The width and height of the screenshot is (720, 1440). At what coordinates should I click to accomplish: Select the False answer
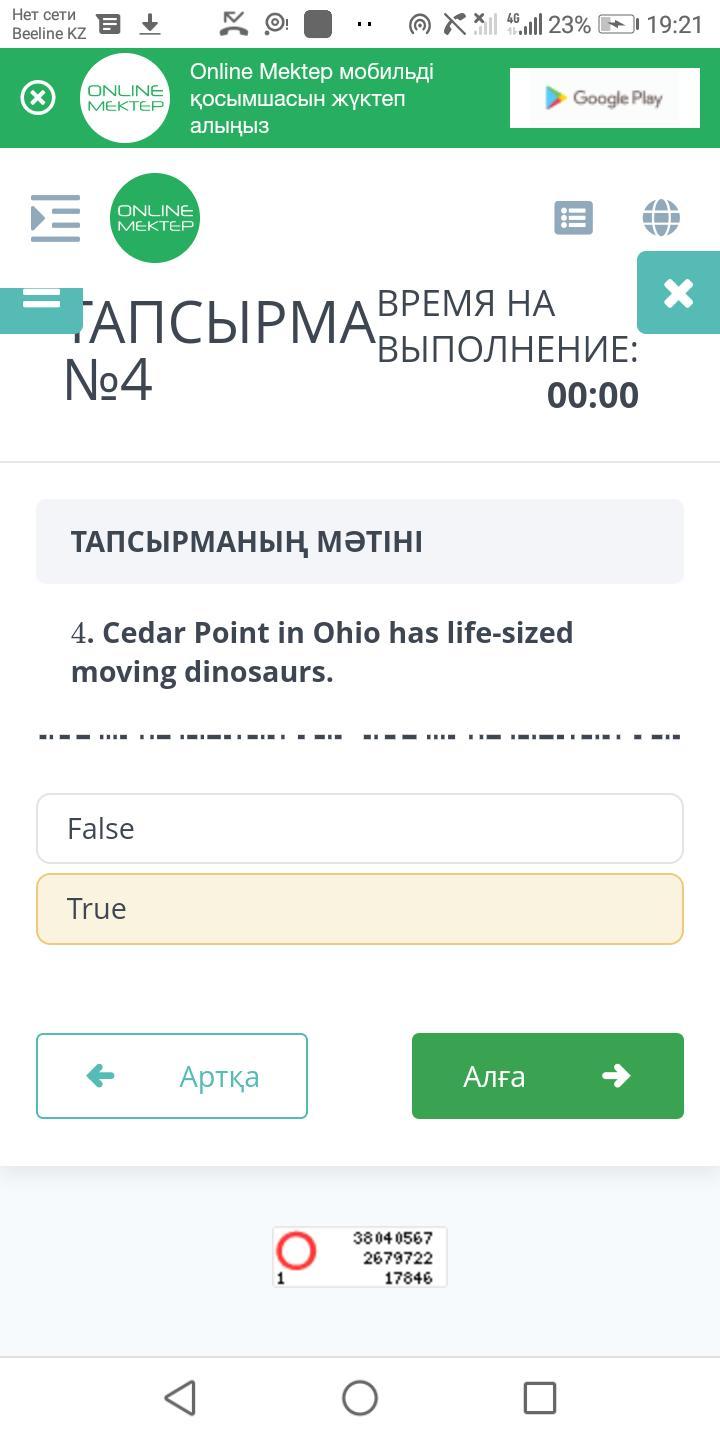(360, 828)
